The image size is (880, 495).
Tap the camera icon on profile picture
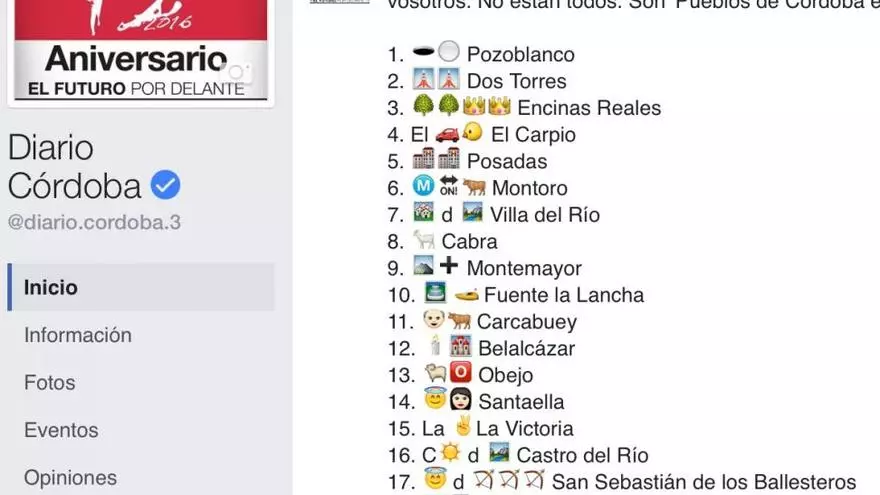coord(236,73)
